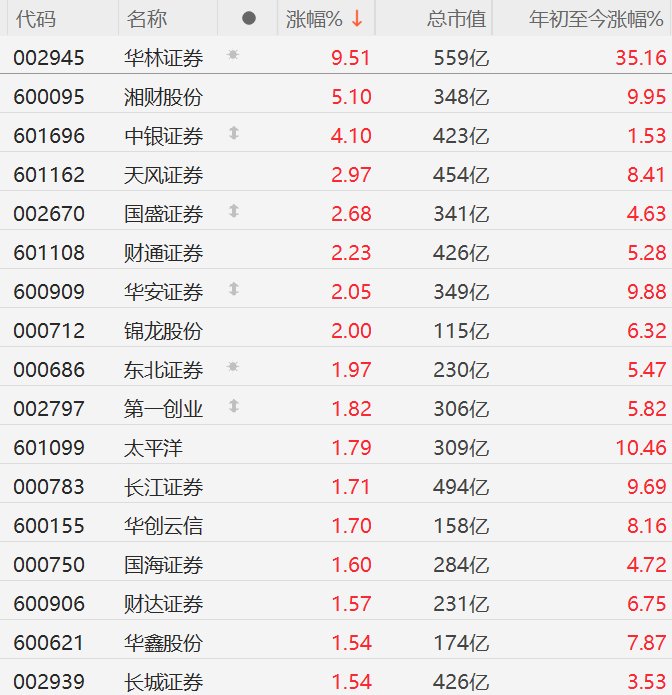Open 第一创业 quote
Viewport: 672px width, 695px height.
pos(164,409)
